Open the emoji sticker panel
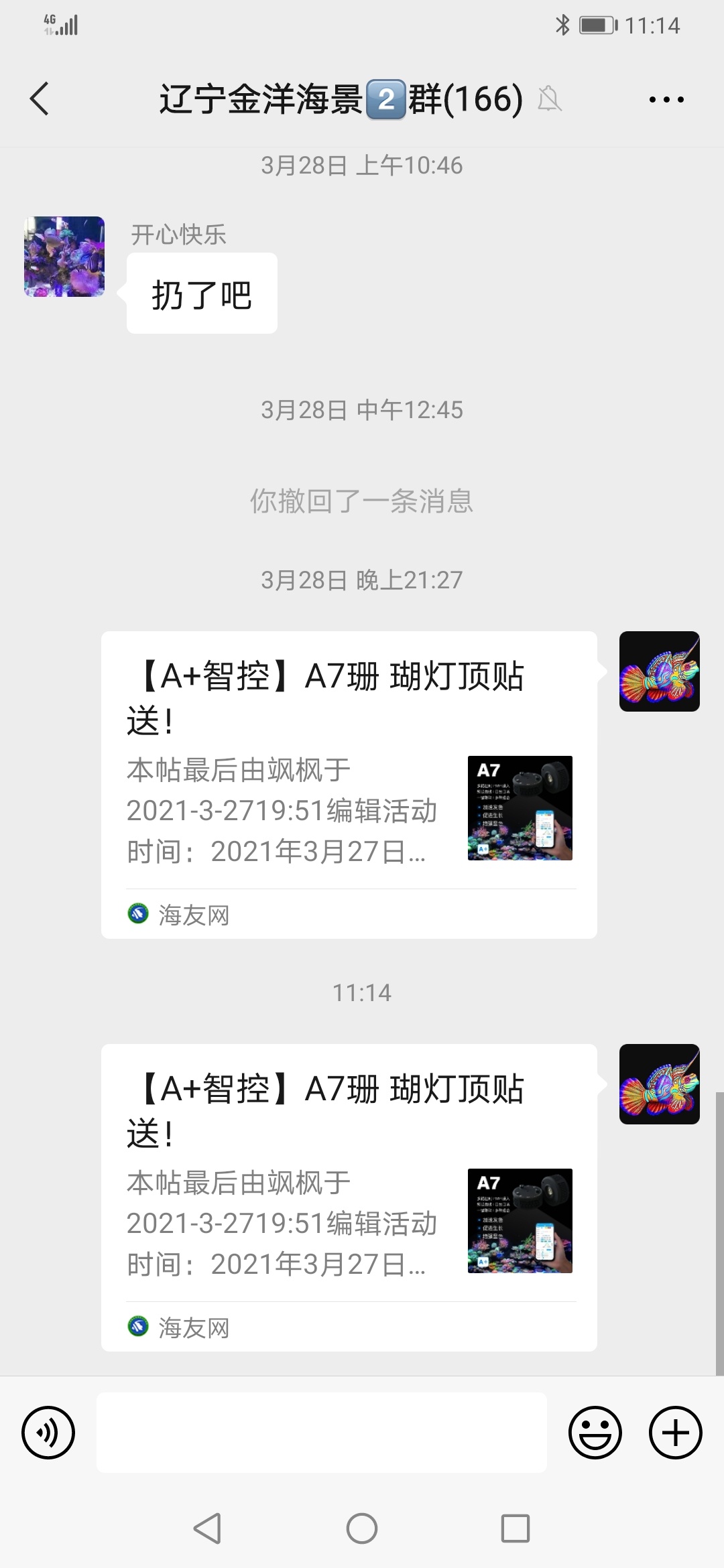Image resolution: width=724 pixels, height=1568 pixels. pos(595,1433)
